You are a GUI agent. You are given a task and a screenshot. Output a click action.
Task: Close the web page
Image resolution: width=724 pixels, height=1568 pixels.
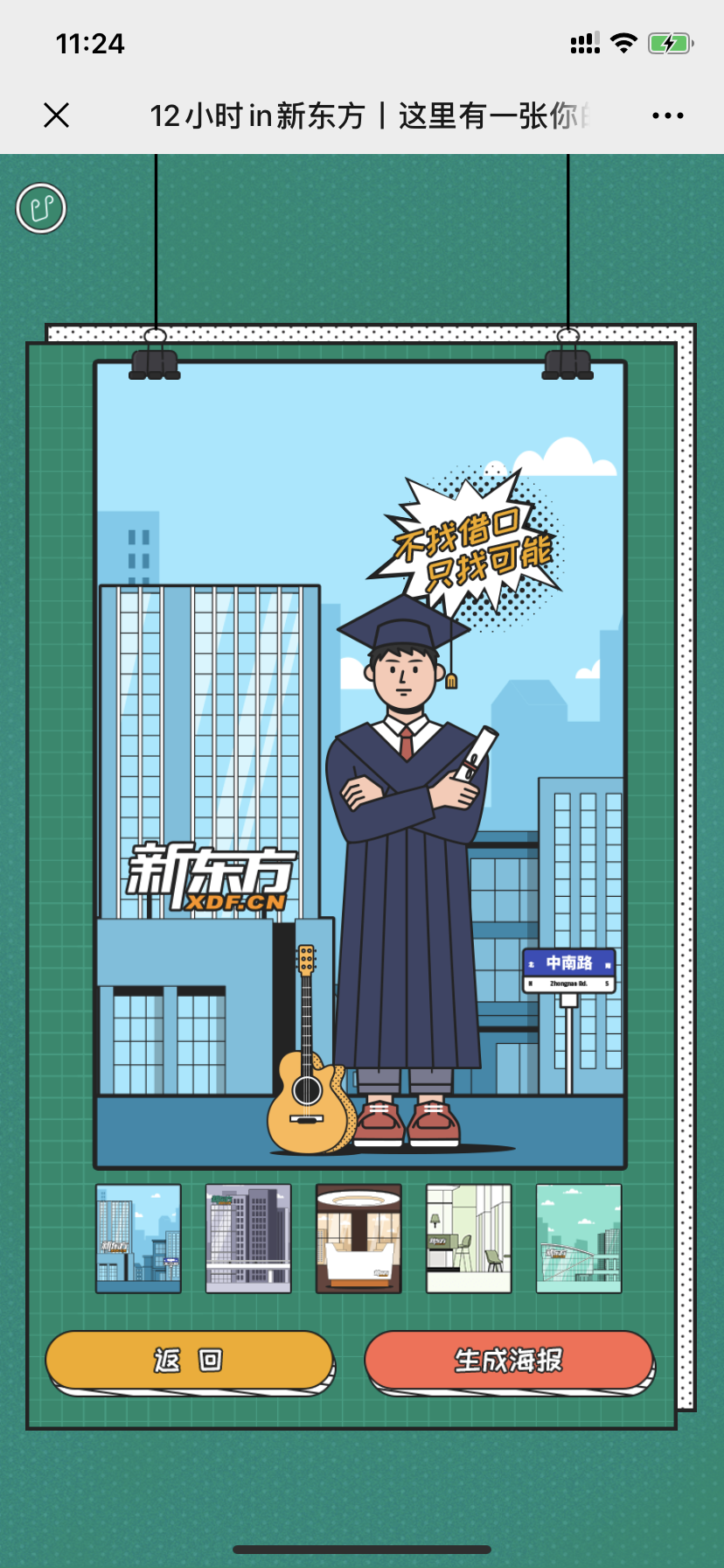(57, 115)
